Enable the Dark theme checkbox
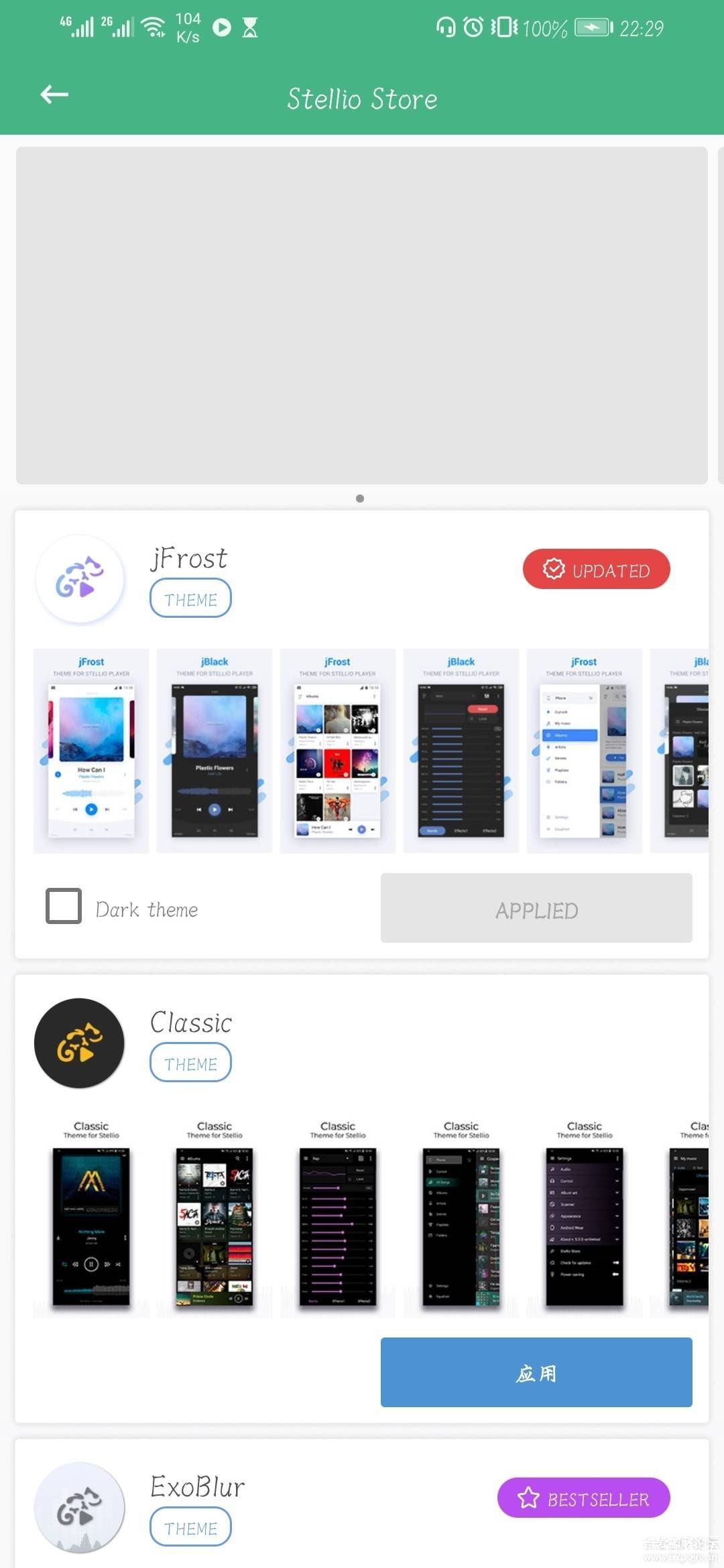The image size is (724, 1568). coord(64,906)
